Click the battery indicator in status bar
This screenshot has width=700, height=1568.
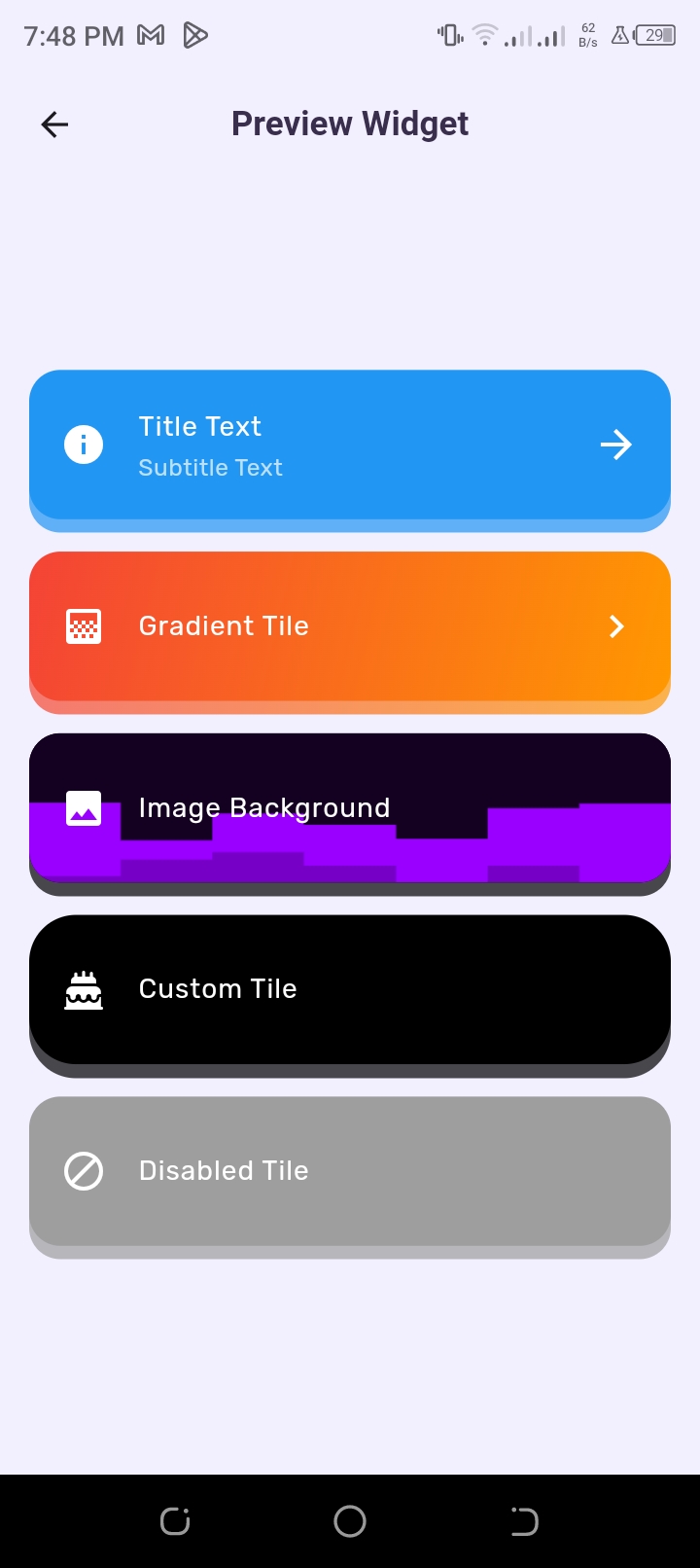(653, 35)
